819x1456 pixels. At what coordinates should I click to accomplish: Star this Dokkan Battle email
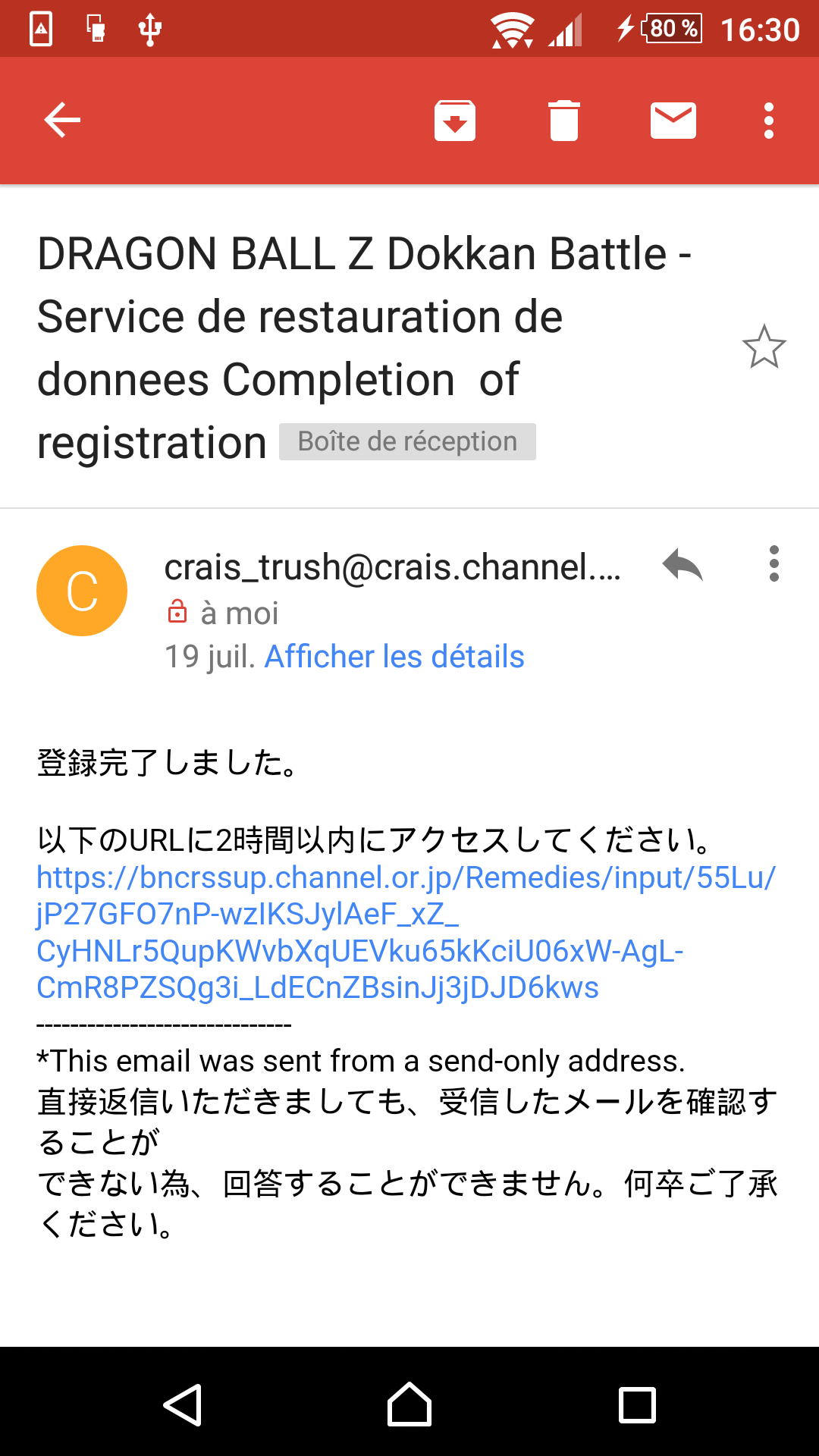click(x=764, y=347)
